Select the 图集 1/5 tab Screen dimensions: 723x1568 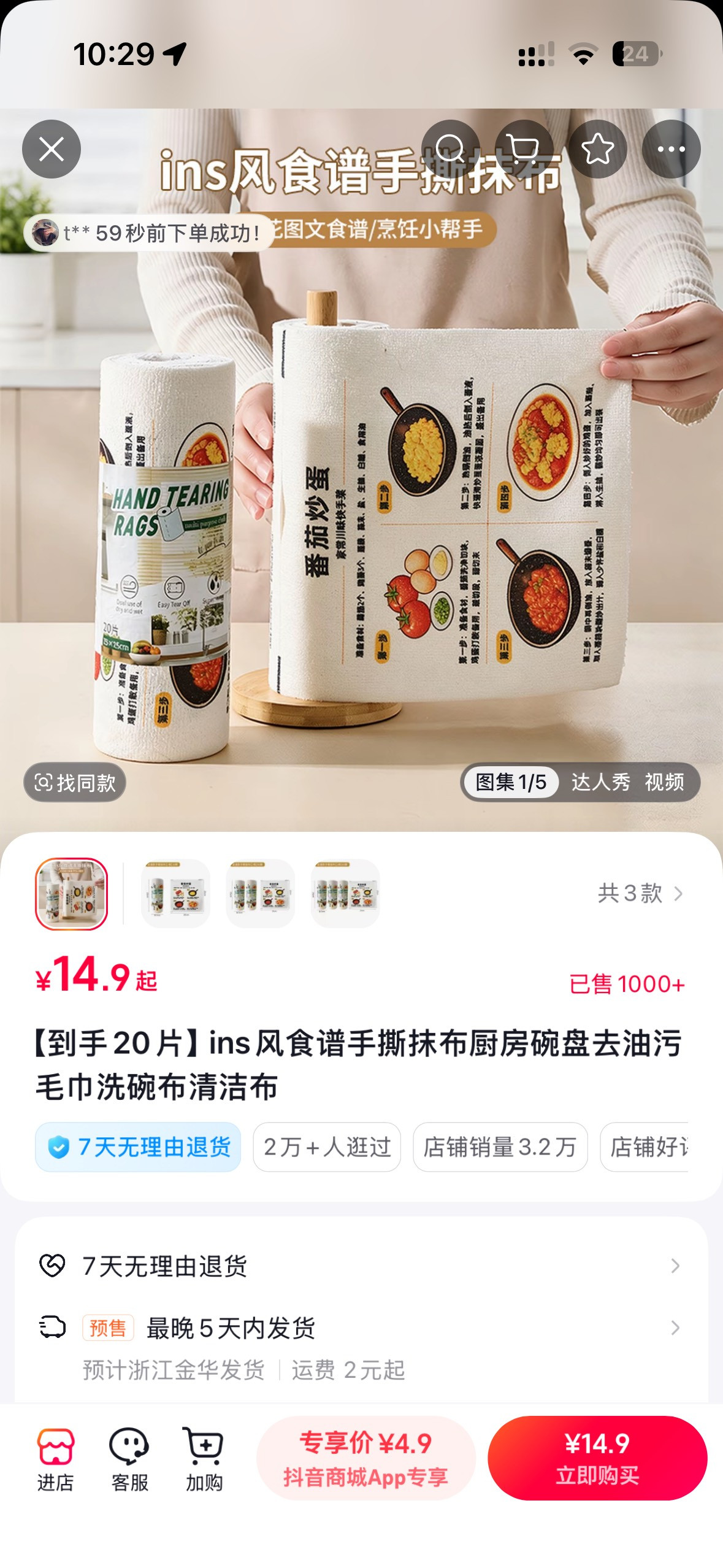point(511,782)
